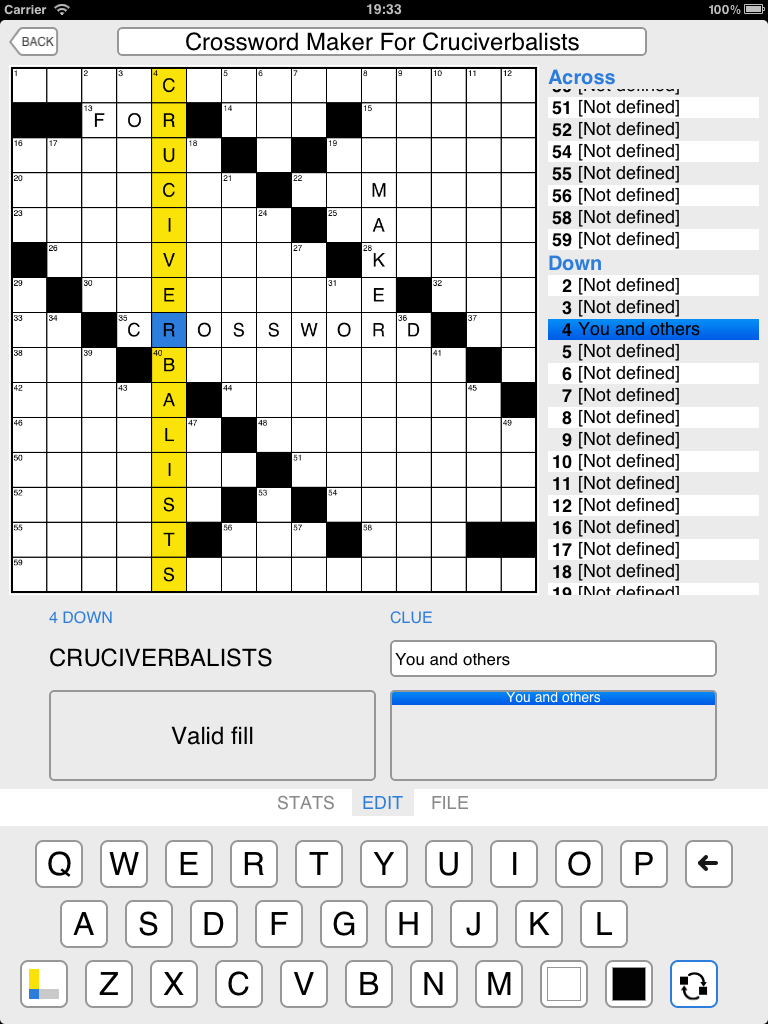
Task: Tap the backspace key
Action: [x=709, y=864]
